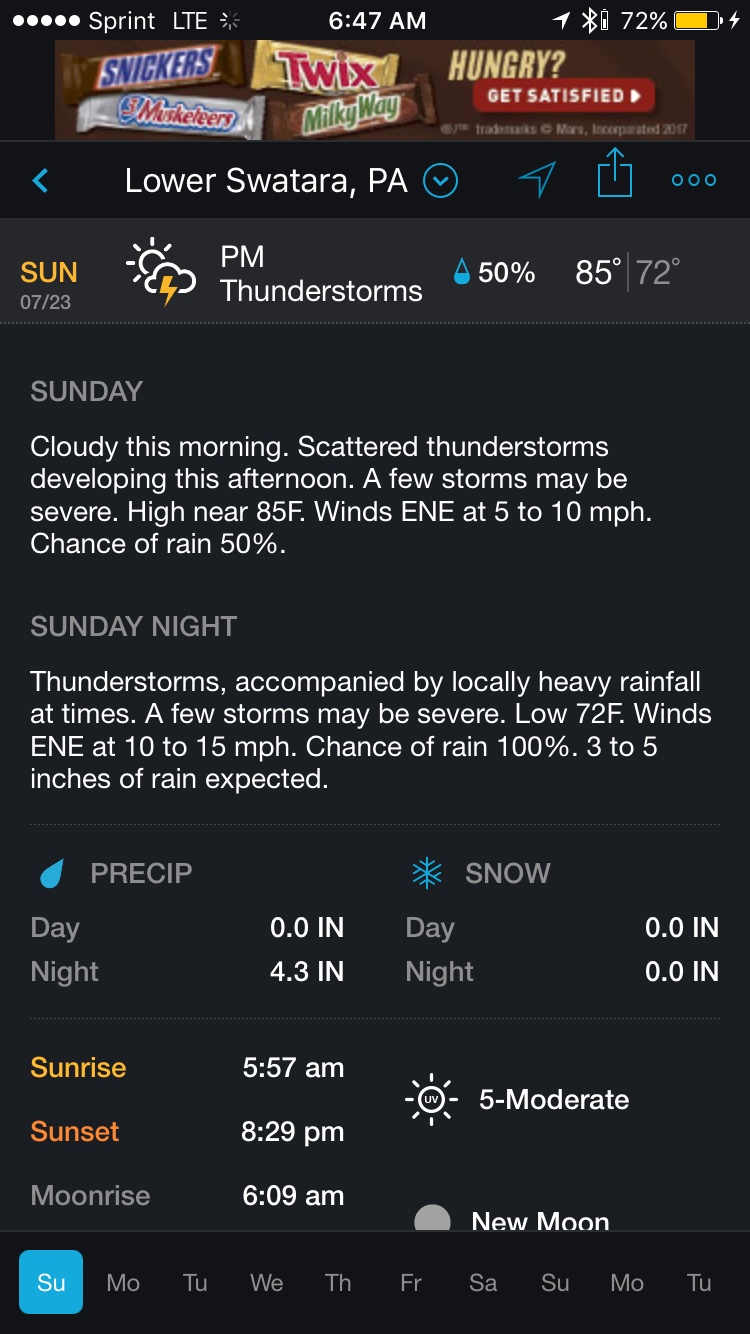Use current location arrow icon

pos(537,180)
